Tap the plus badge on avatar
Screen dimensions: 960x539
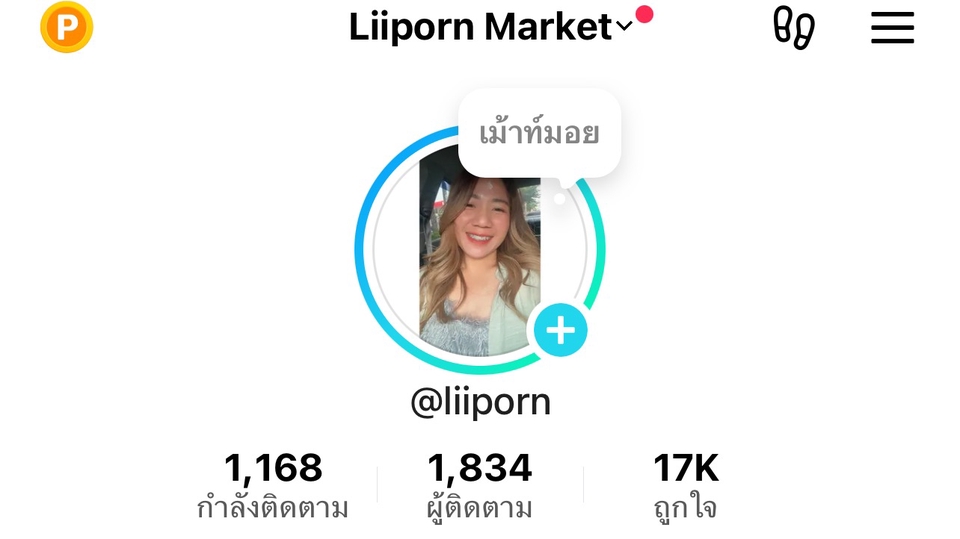(x=560, y=330)
